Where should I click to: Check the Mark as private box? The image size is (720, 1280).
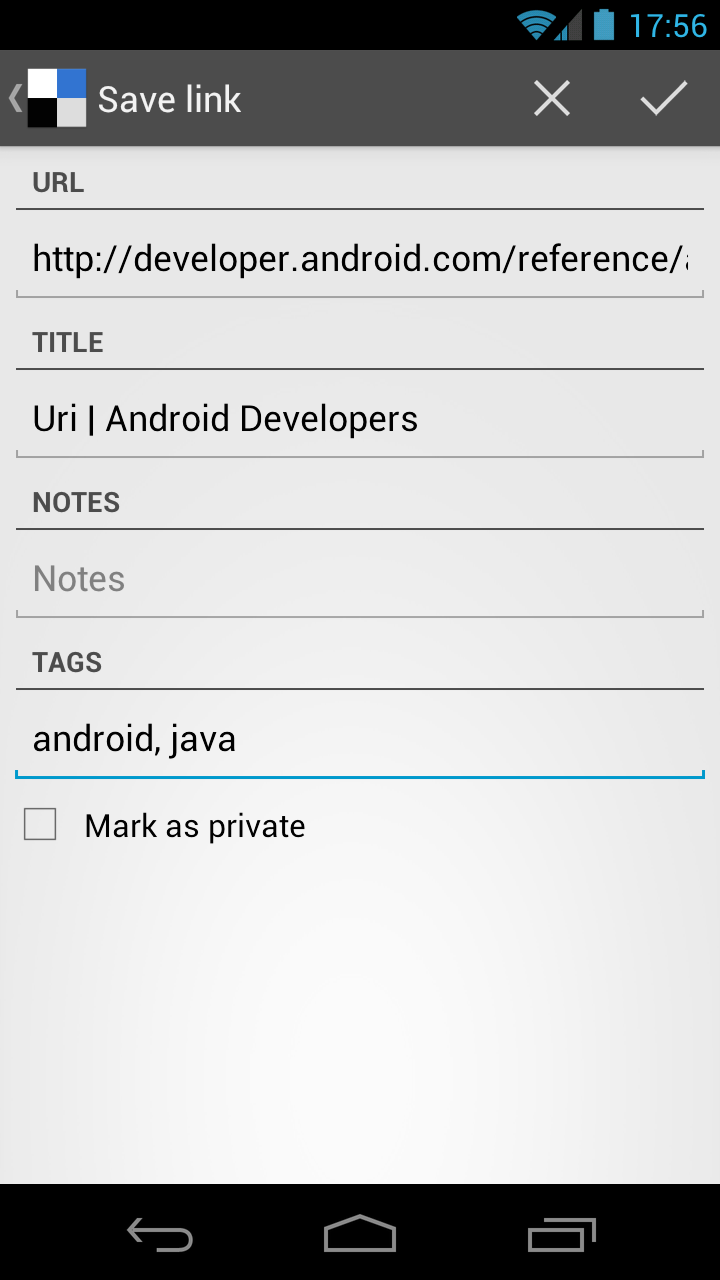40,825
